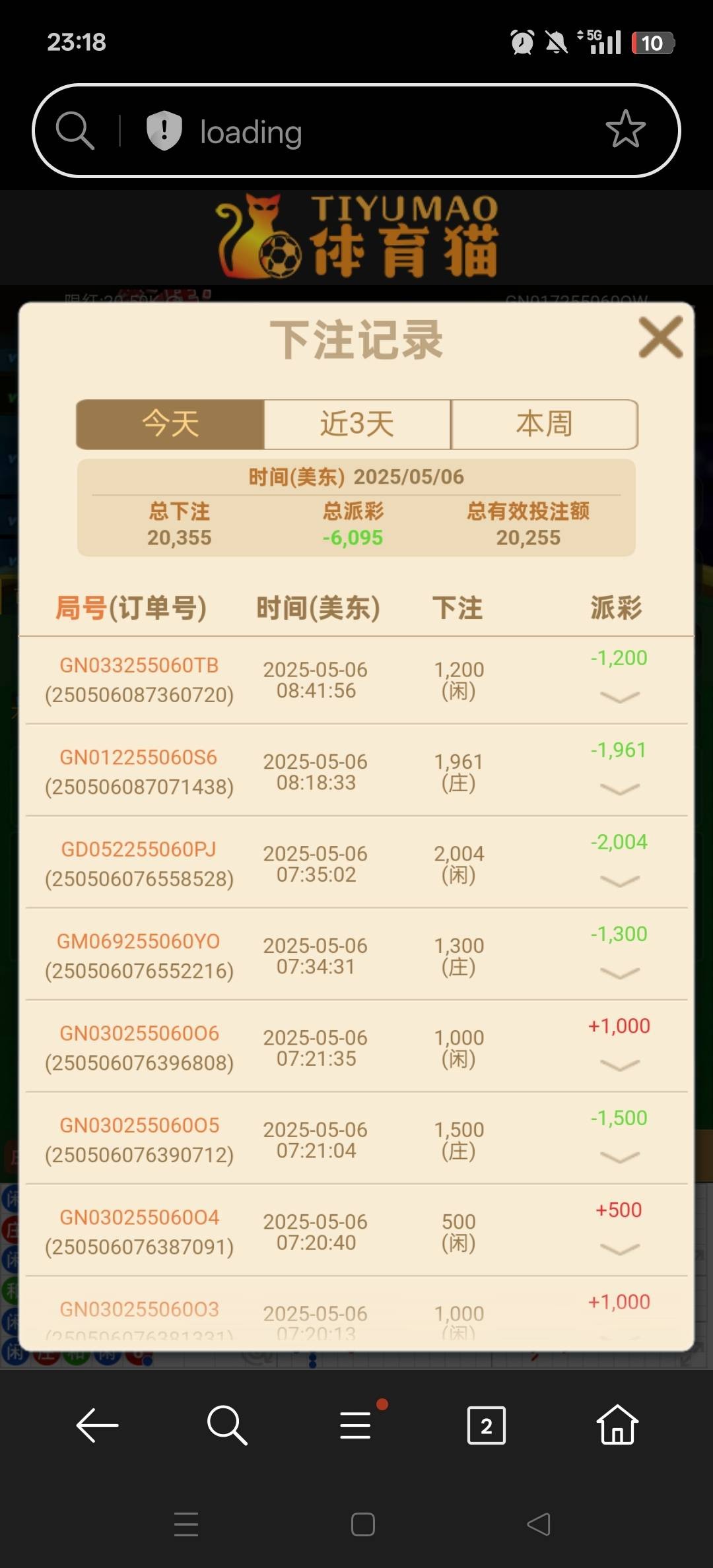Expand details of bet GN033255060TB
Viewport: 713px width, 1568px height.
click(x=619, y=697)
